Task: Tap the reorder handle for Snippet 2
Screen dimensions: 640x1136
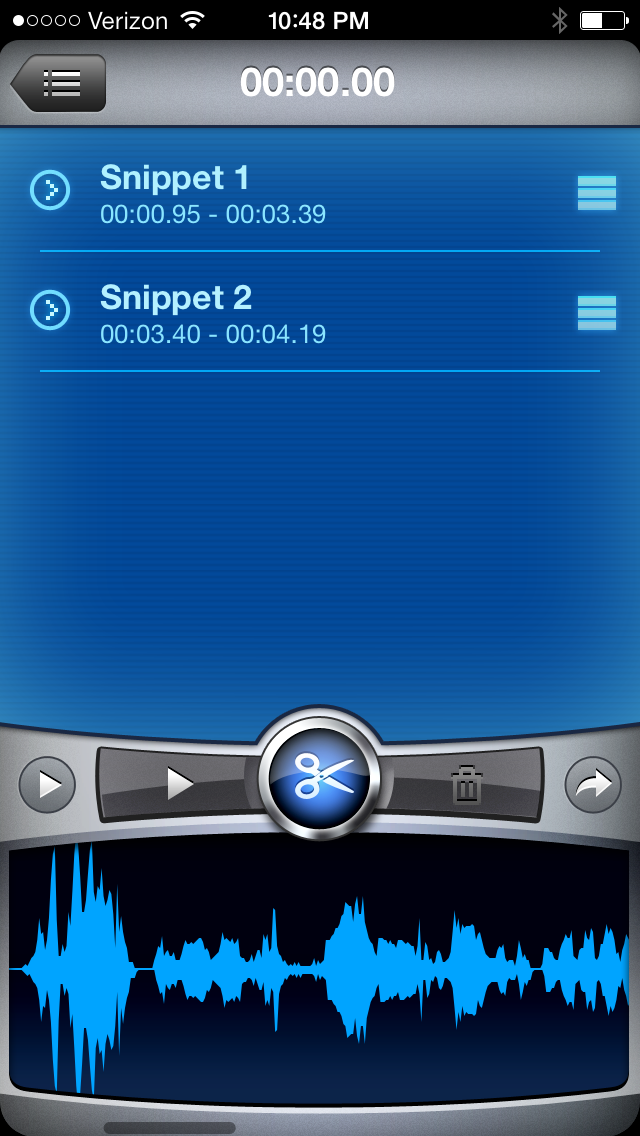Action: pos(596,312)
